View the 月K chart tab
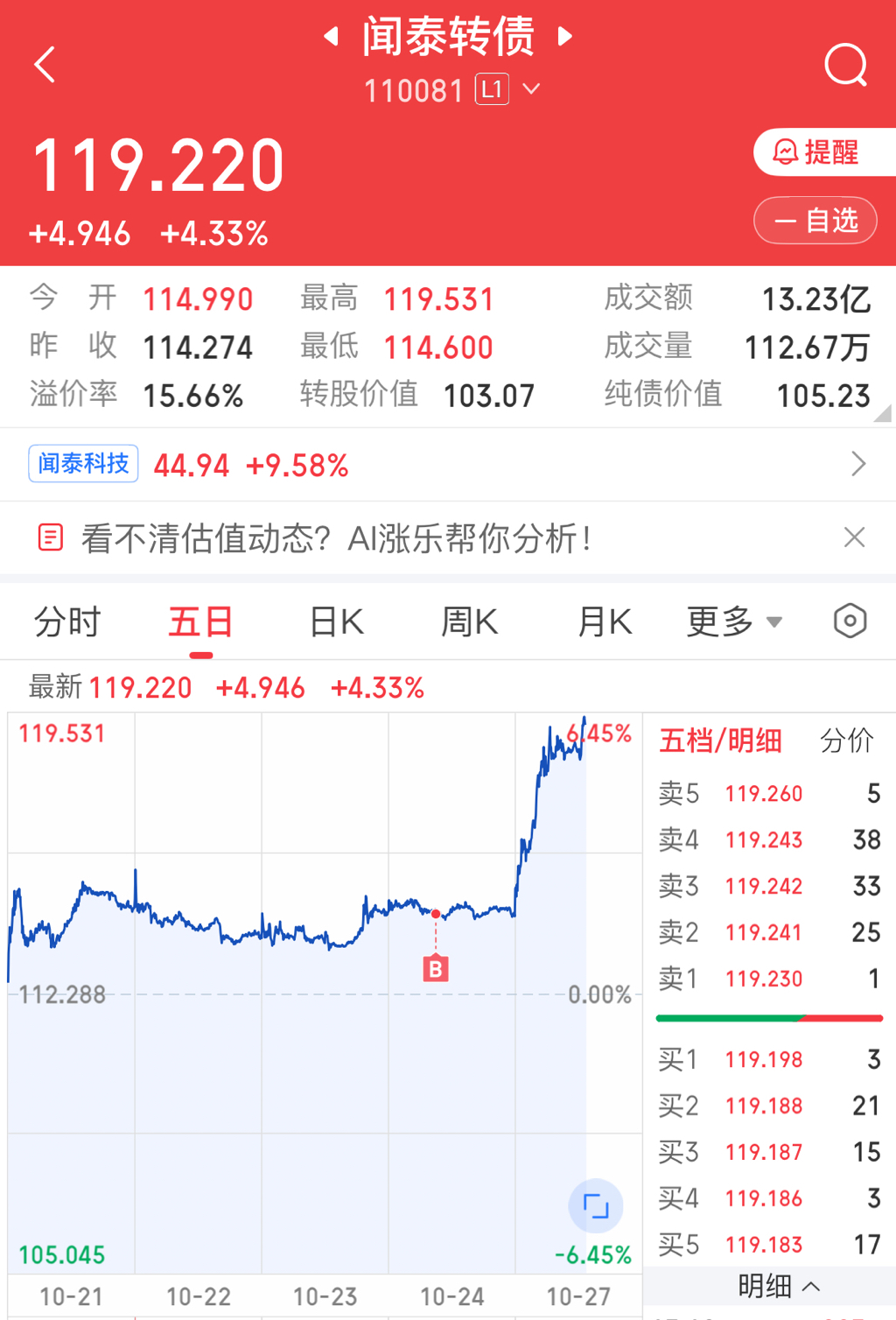The image size is (896, 1320). pos(605,622)
